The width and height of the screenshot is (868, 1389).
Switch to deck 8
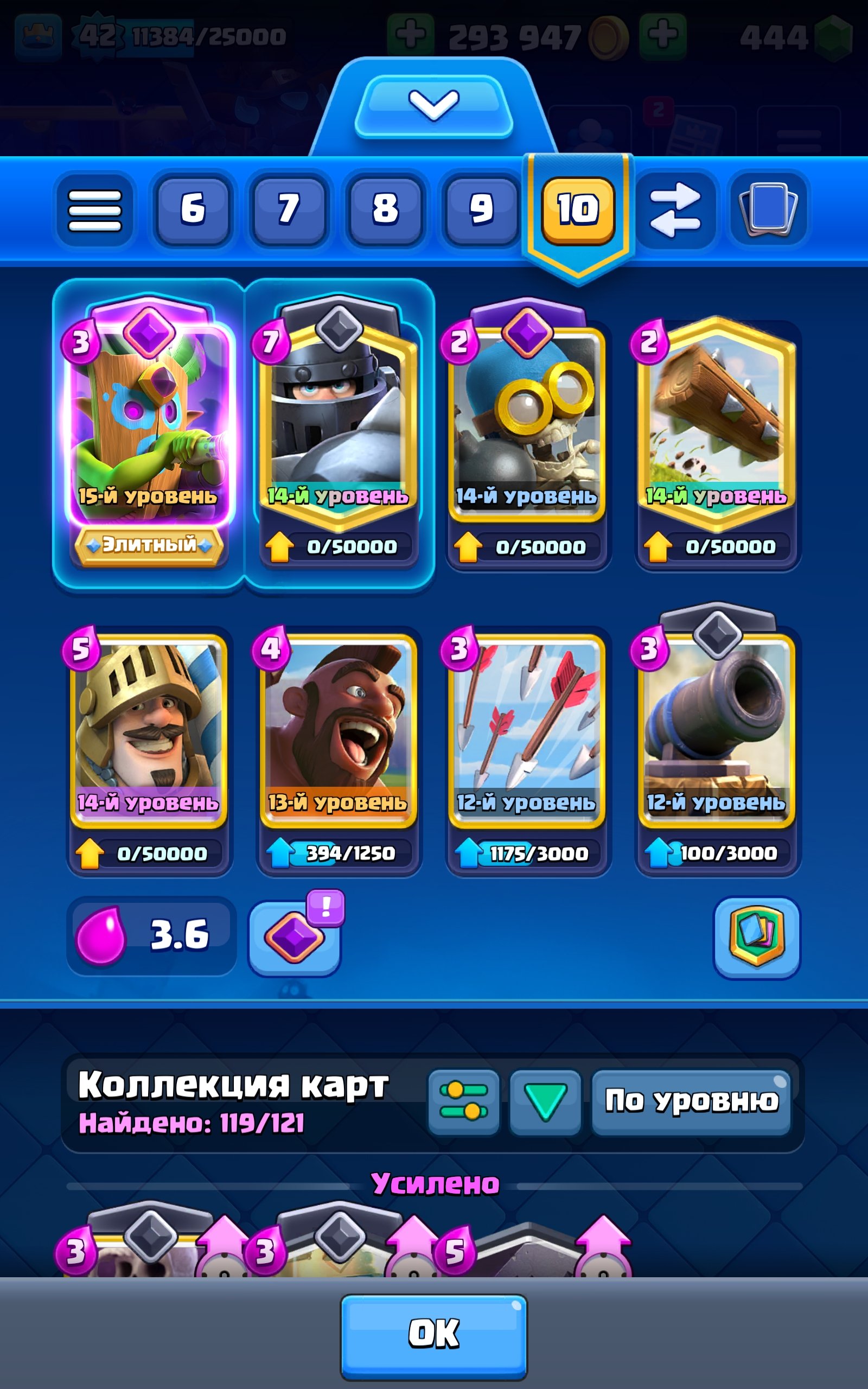(385, 209)
